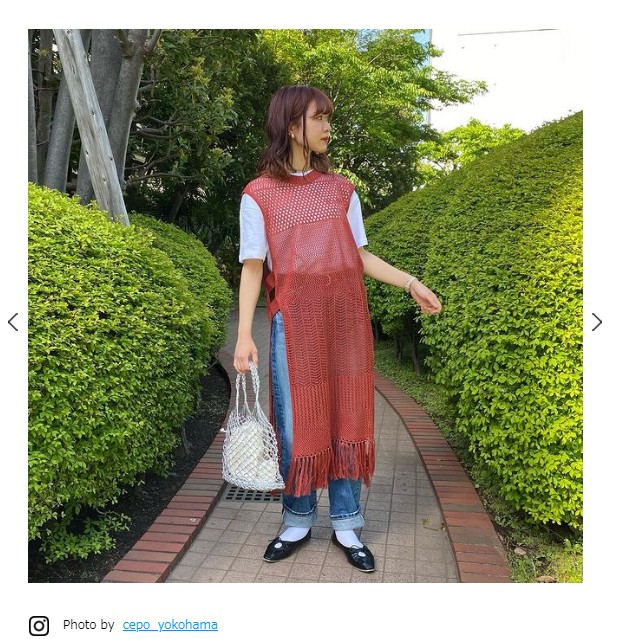Go to the previous photo
621x639 pixels.
coord(13,322)
